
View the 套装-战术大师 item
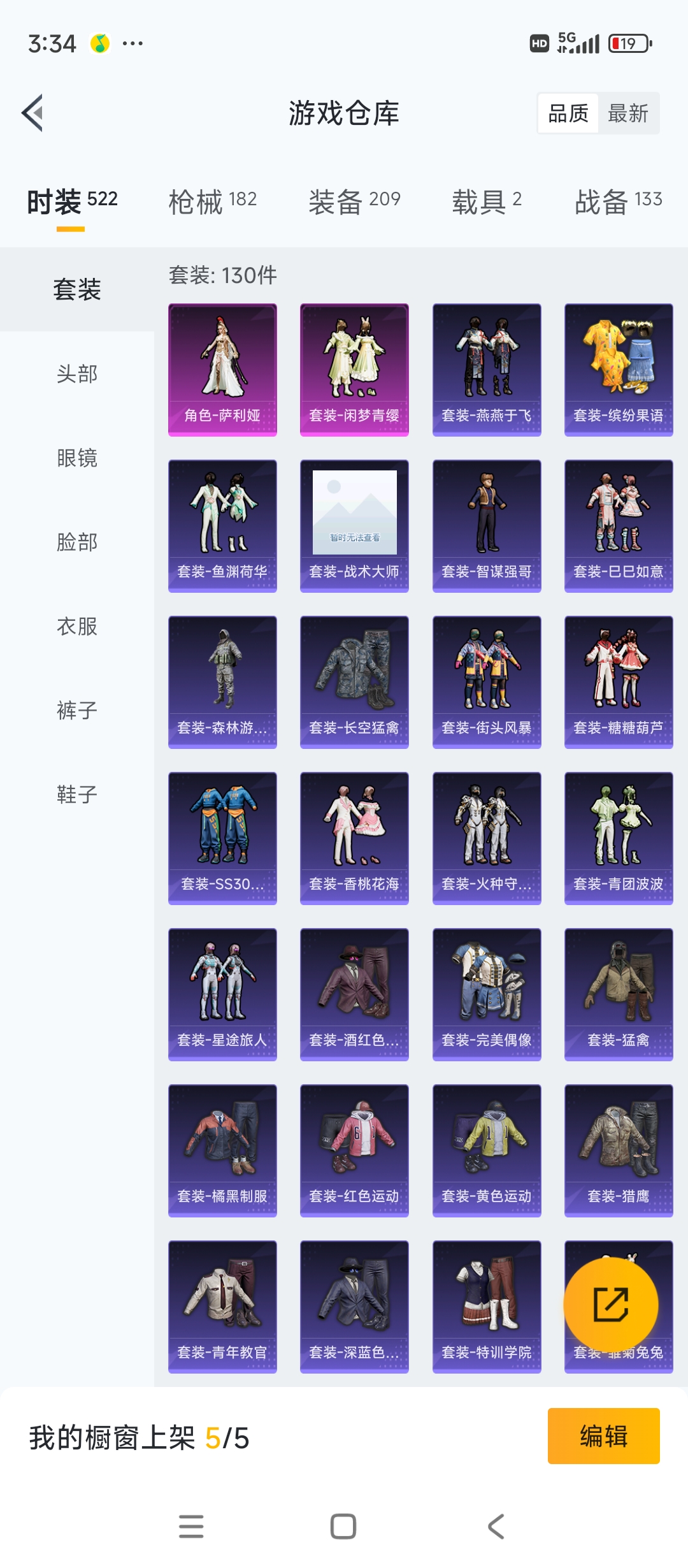point(354,526)
